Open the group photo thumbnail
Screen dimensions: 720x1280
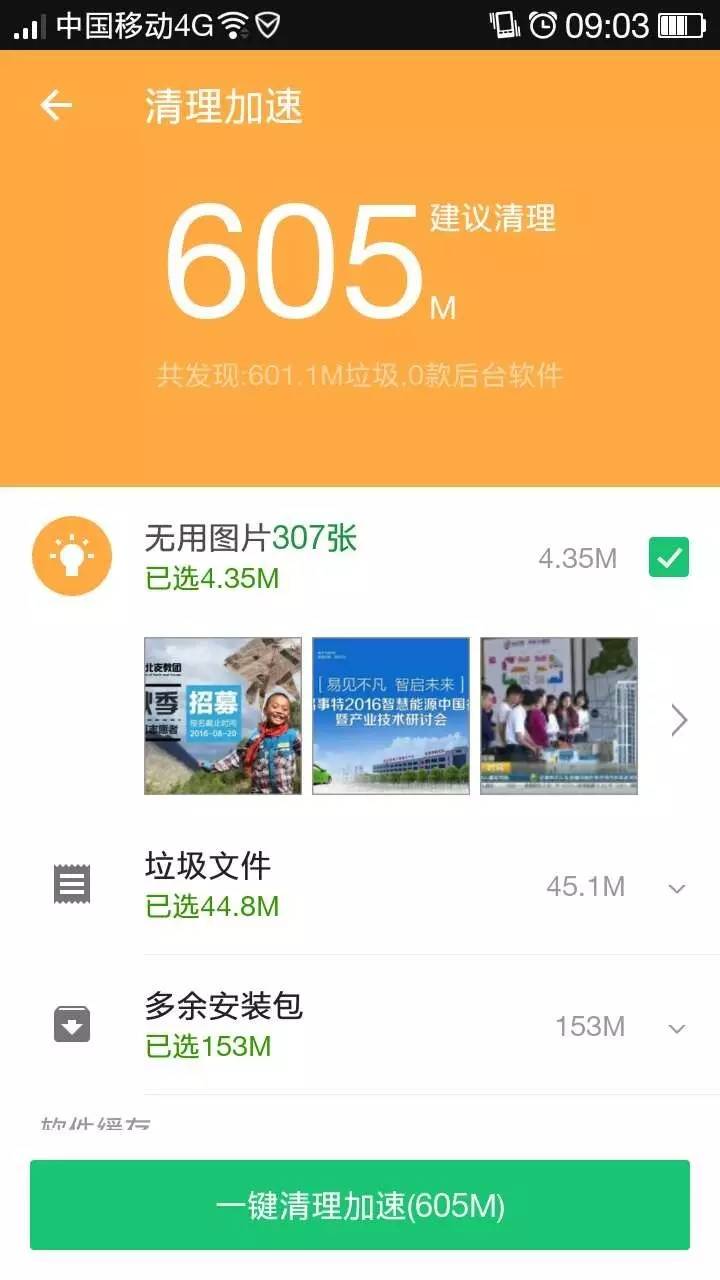coord(558,716)
